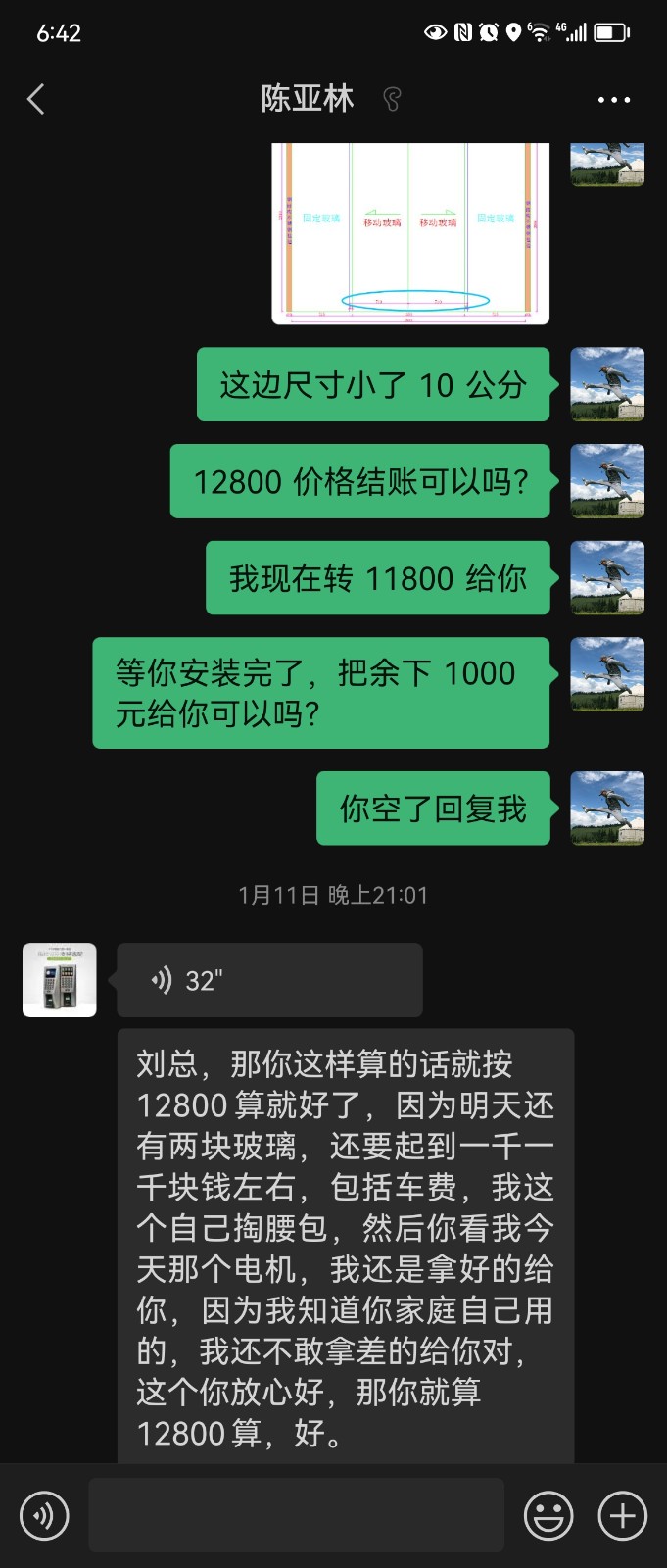The width and height of the screenshot is (667, 1568).
Task: Open the glass door drawing image
Action: click(410, 233)
